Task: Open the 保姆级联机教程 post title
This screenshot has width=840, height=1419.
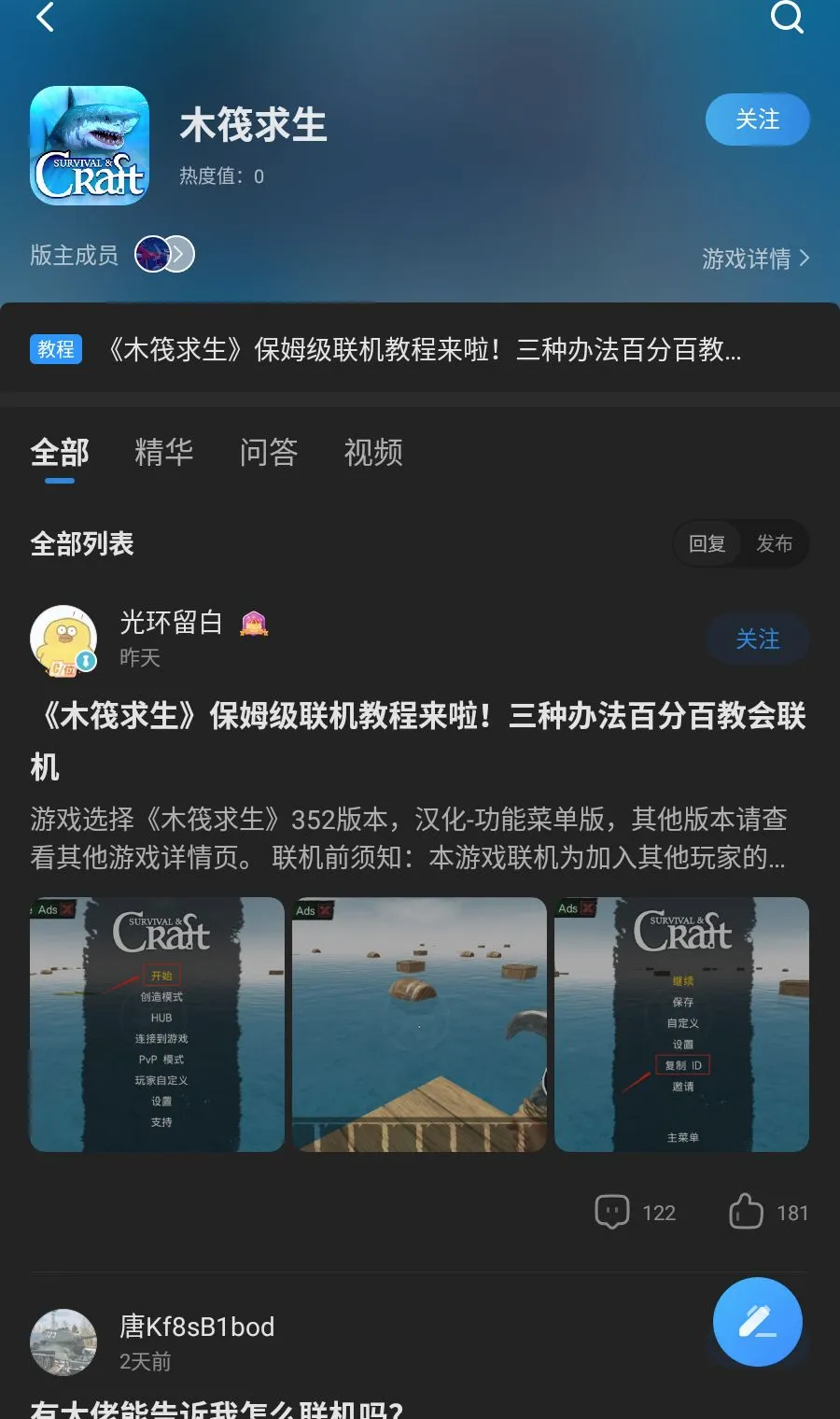Action: (418, 741)
